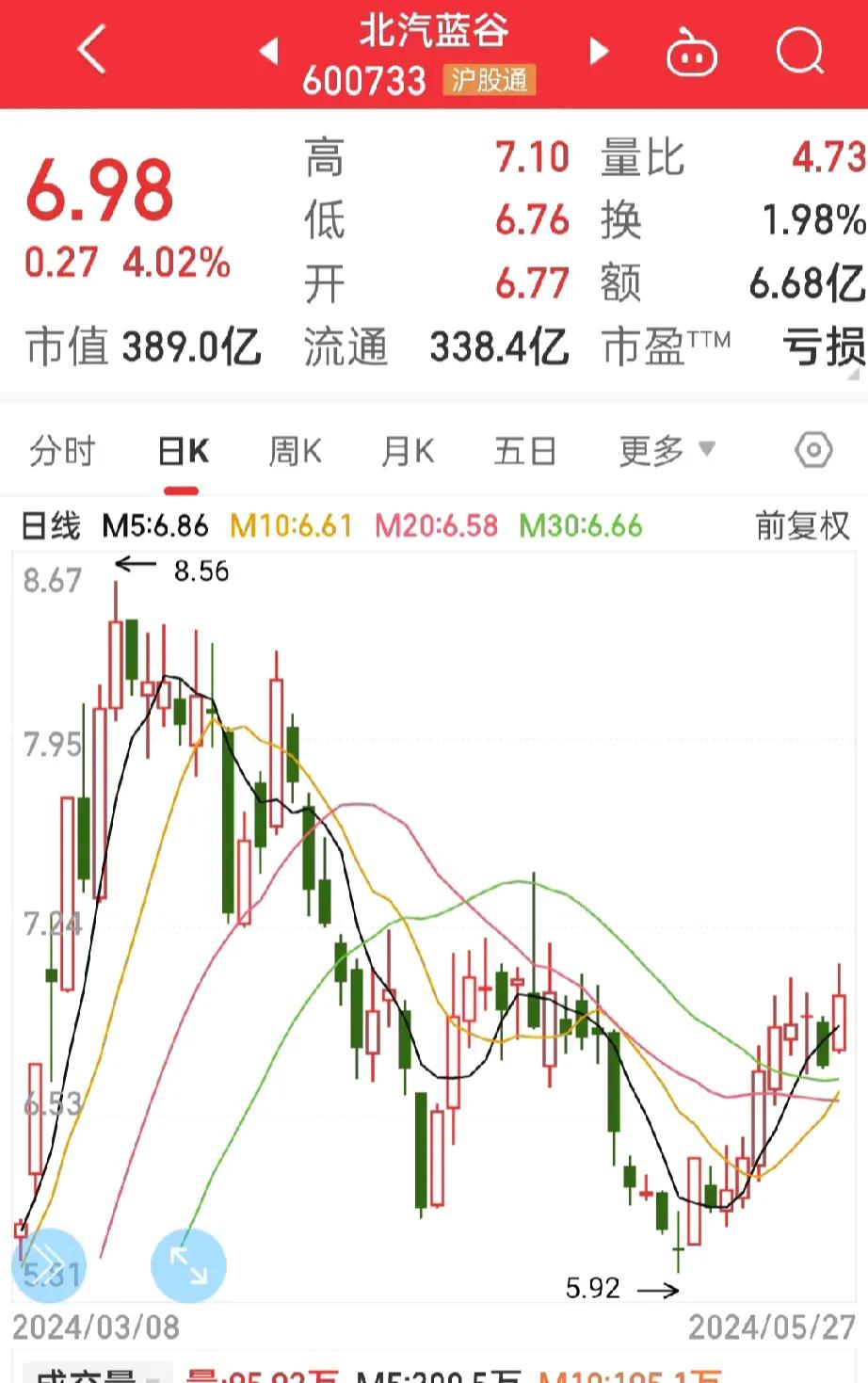Open the search function
Screen dimensions: 868x1383
pos(799,50)
